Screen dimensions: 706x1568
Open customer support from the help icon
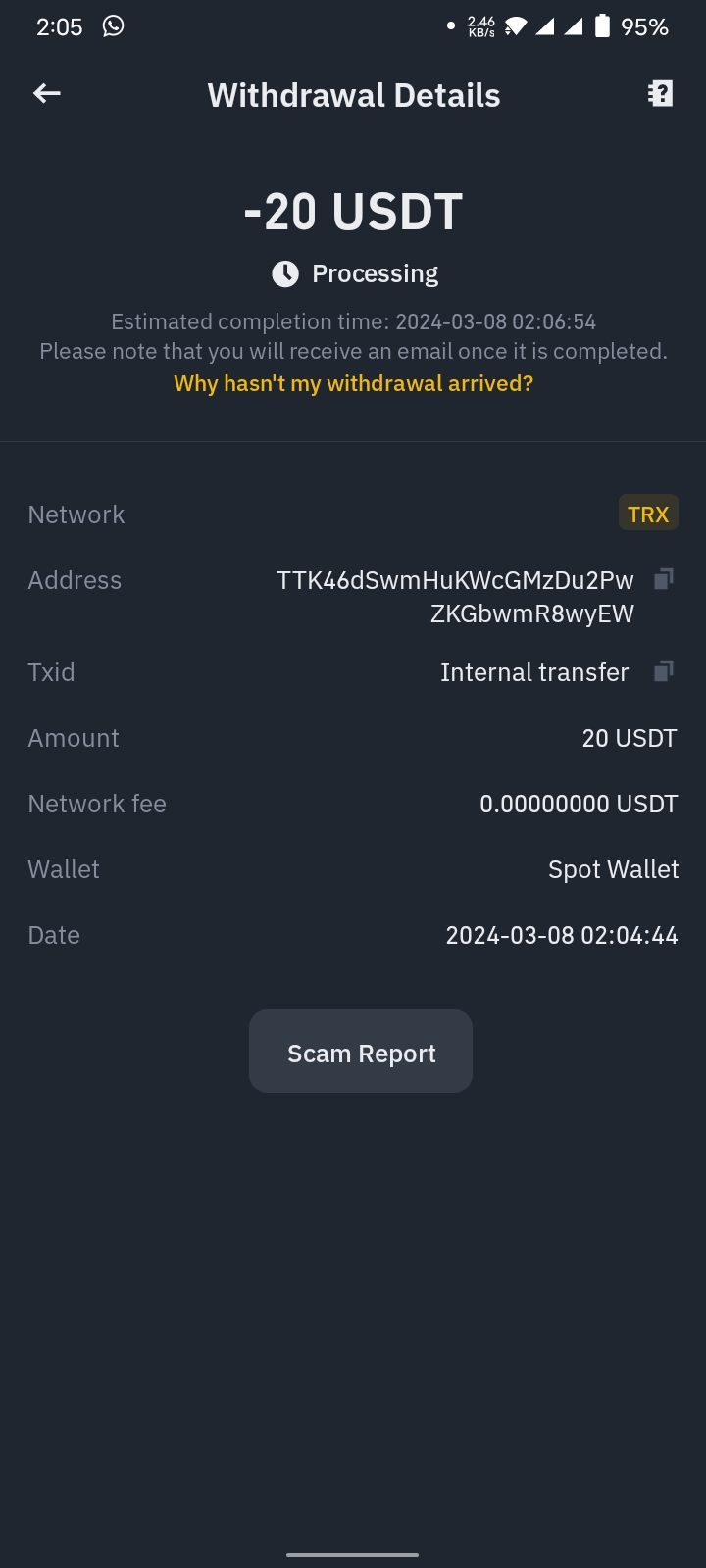pyautogui.click(x=660, y=93)
